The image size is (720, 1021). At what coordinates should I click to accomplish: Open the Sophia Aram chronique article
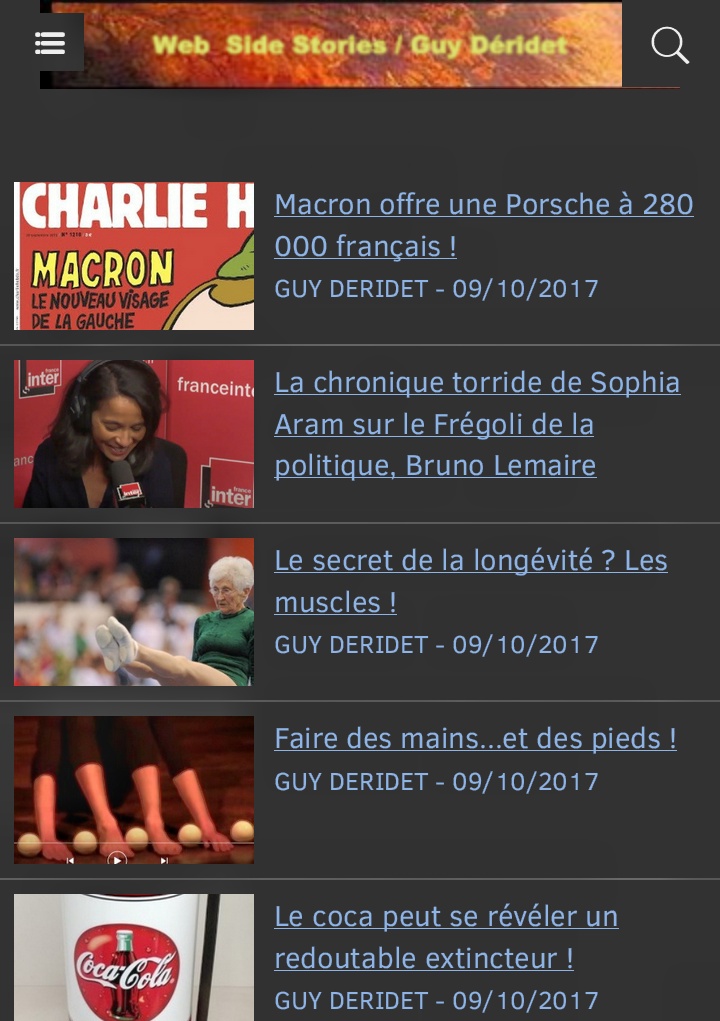[x=477, y=424]
